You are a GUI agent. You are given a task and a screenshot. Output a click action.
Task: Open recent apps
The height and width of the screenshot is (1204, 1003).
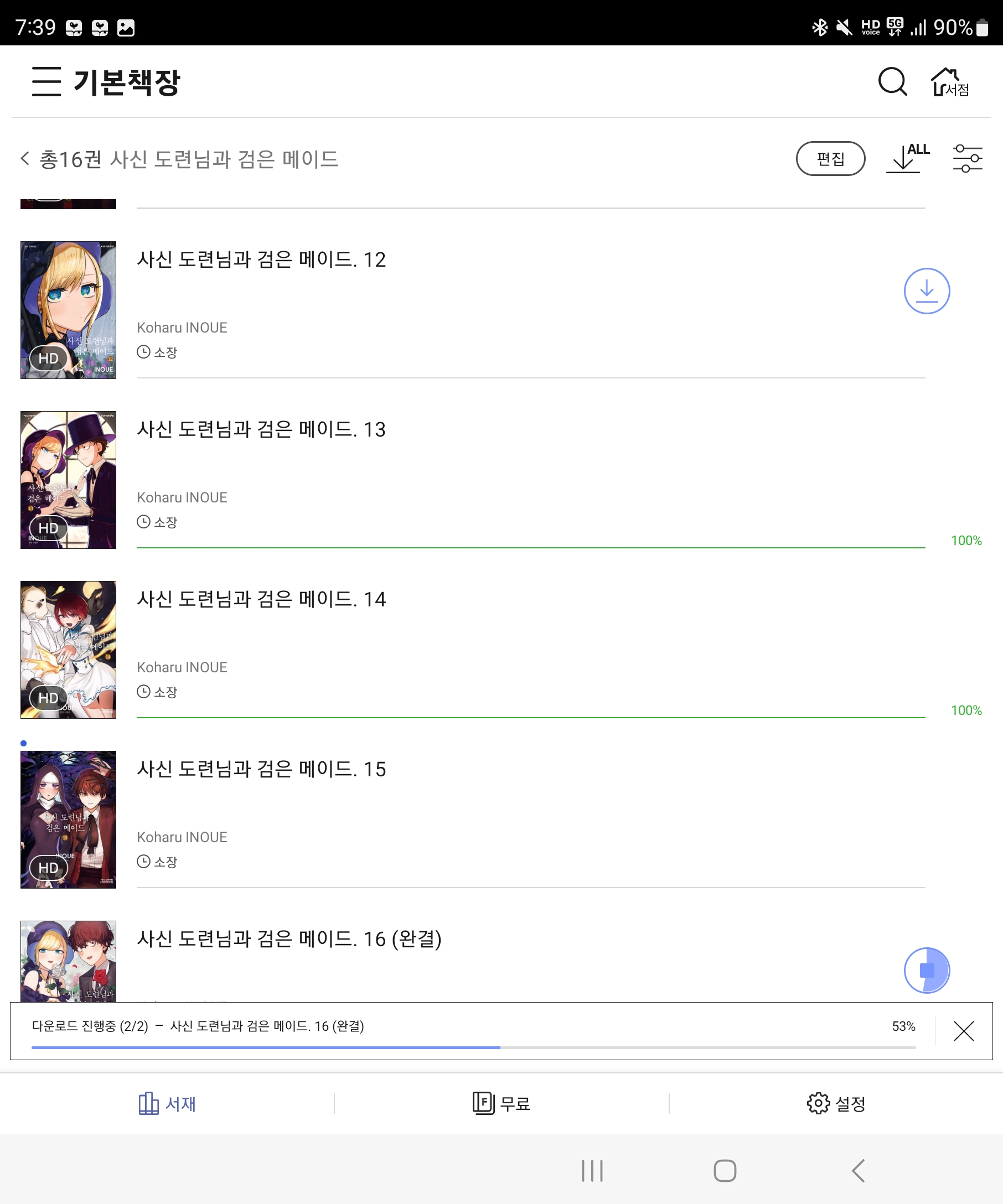(592, 1171)
